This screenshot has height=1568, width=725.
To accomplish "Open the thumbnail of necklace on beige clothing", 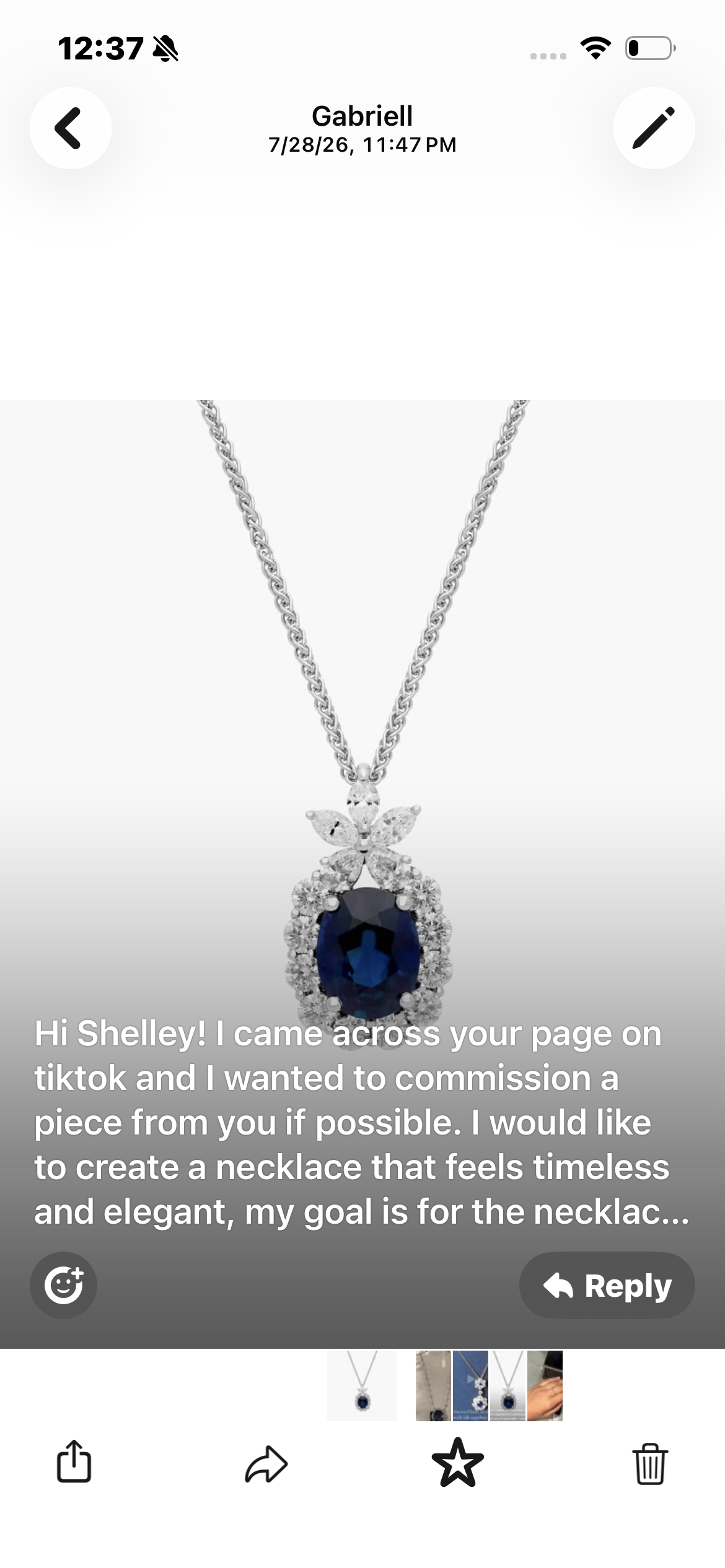I will point(433,1386).
